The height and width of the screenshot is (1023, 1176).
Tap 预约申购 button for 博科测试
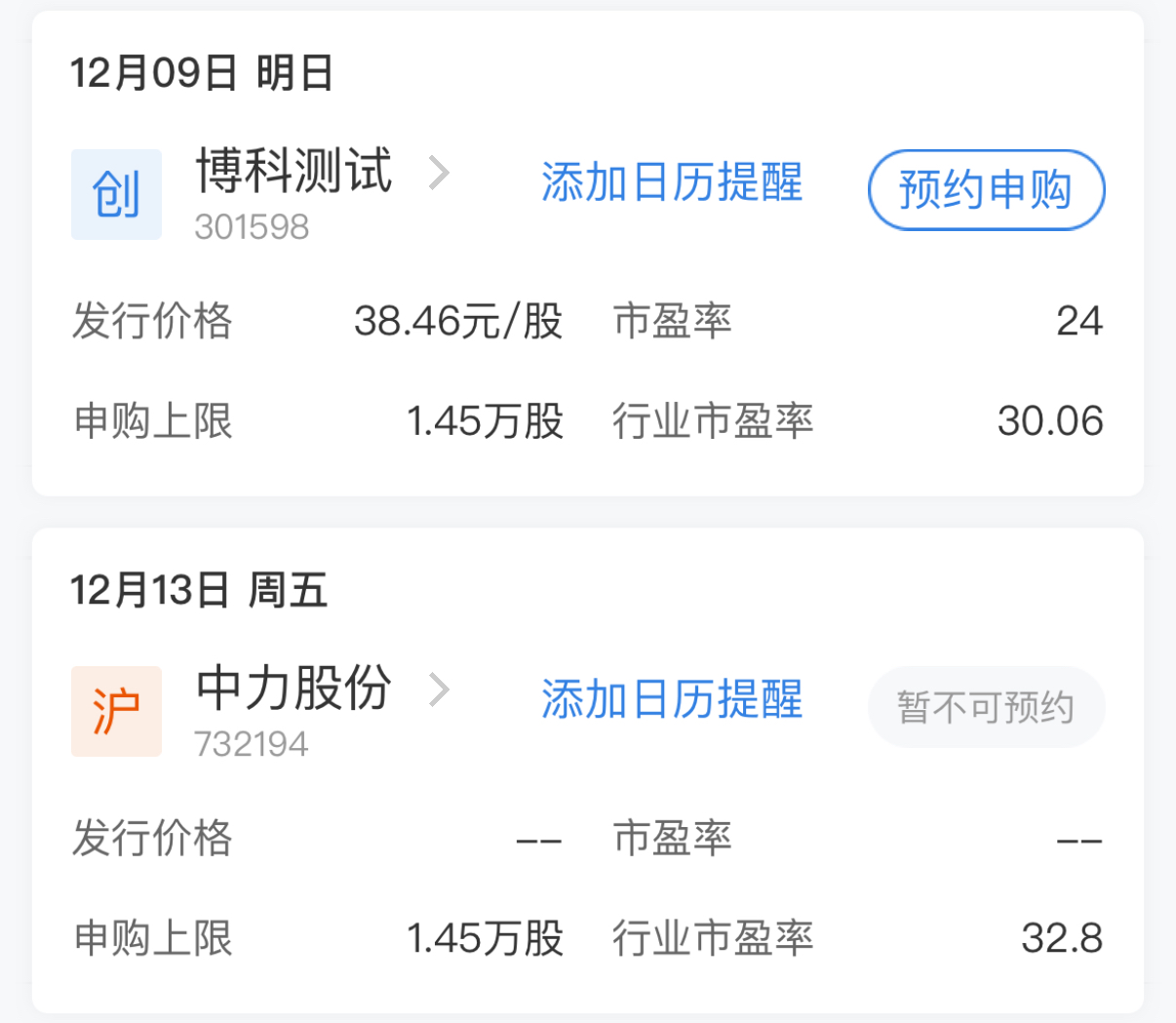click(x=986, y=189)
